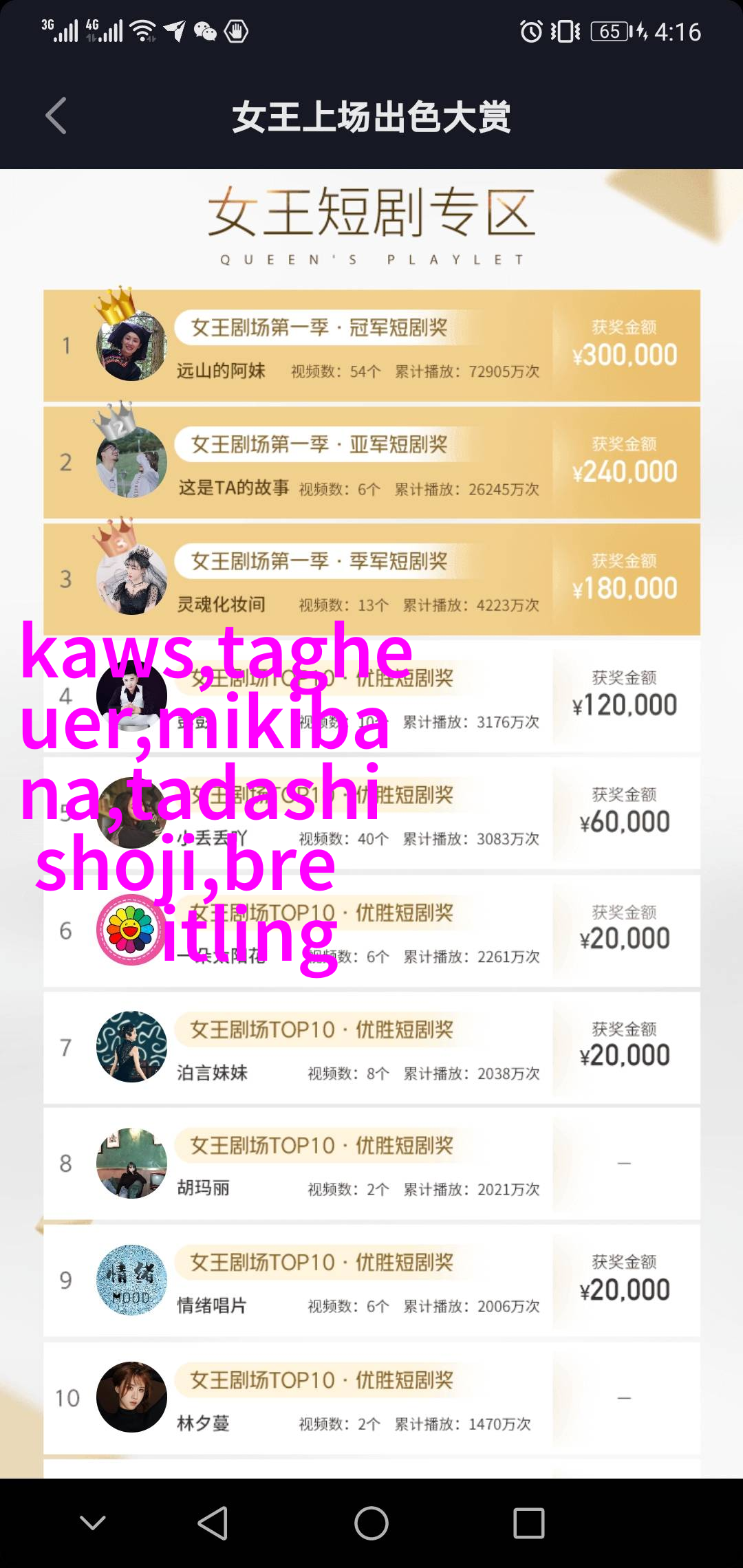Open 胡玛丽 ranking entry
This screenshot has width=743, height=1568.
371,1164
